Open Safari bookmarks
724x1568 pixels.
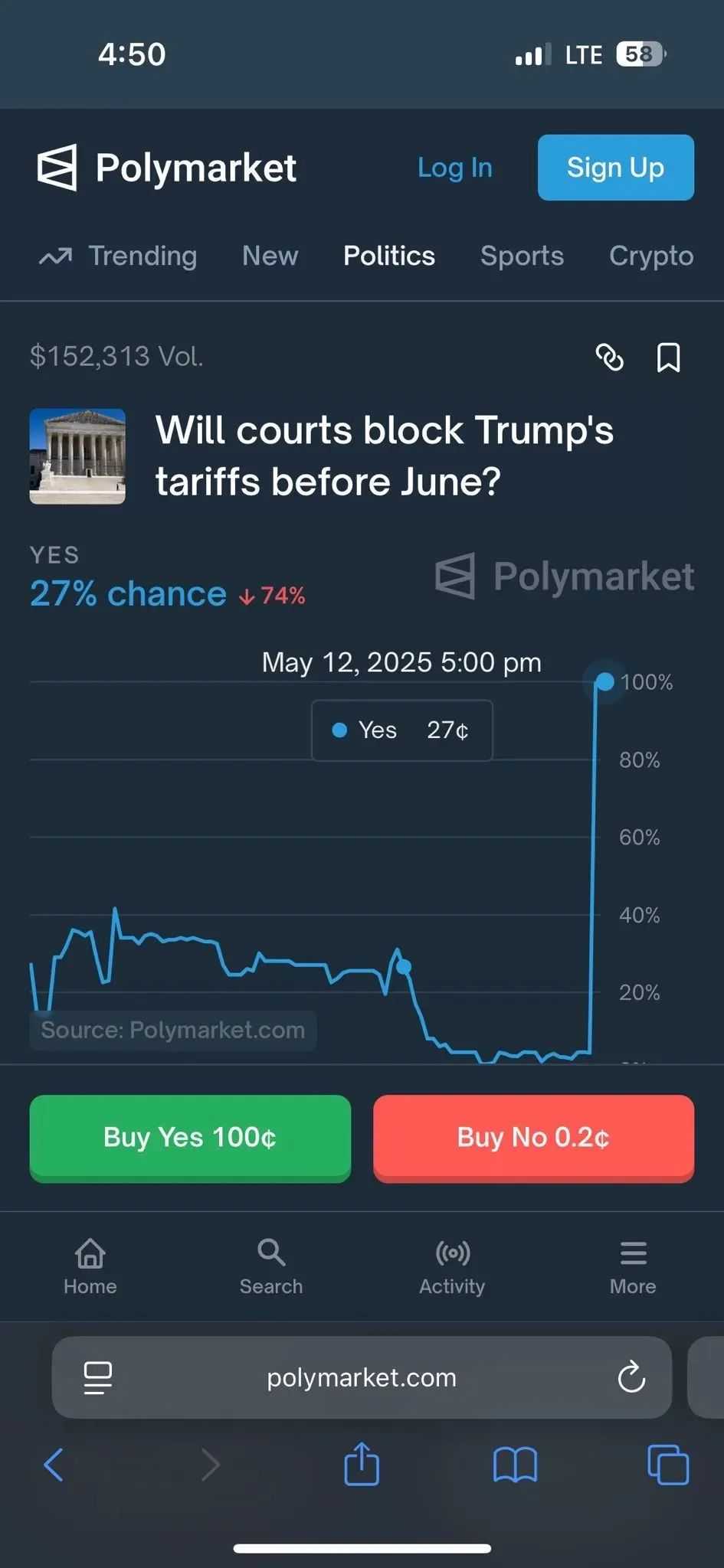tap(515, 1464)
